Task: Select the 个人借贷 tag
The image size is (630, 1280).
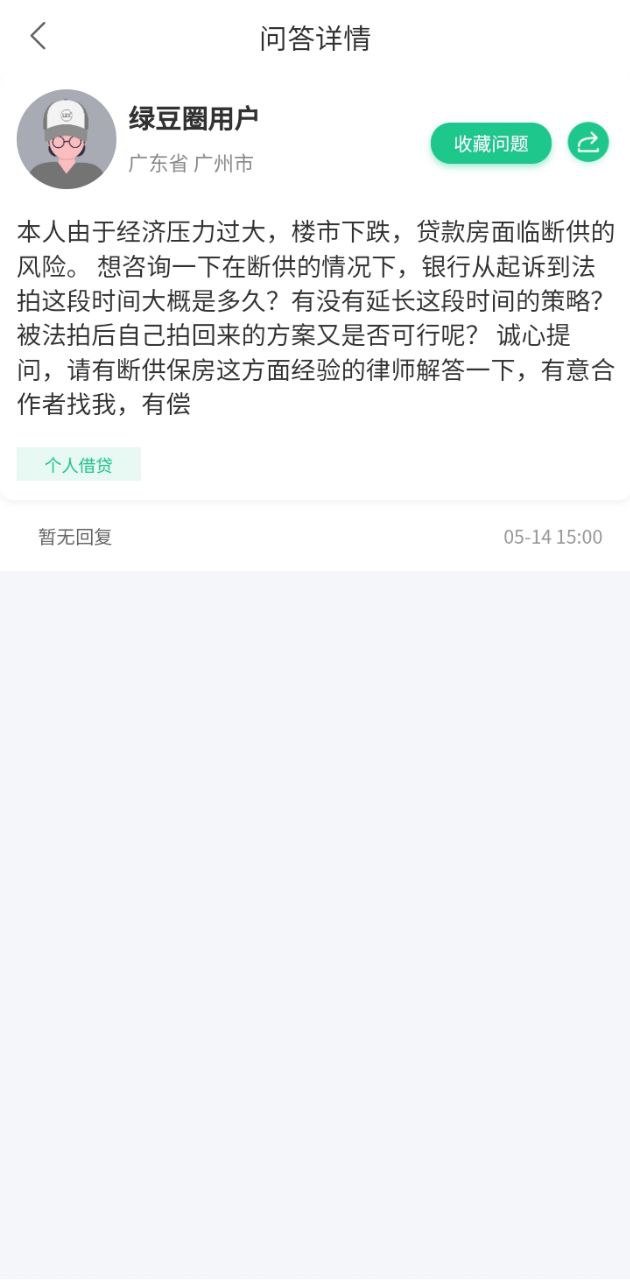Action: point(78,464)
